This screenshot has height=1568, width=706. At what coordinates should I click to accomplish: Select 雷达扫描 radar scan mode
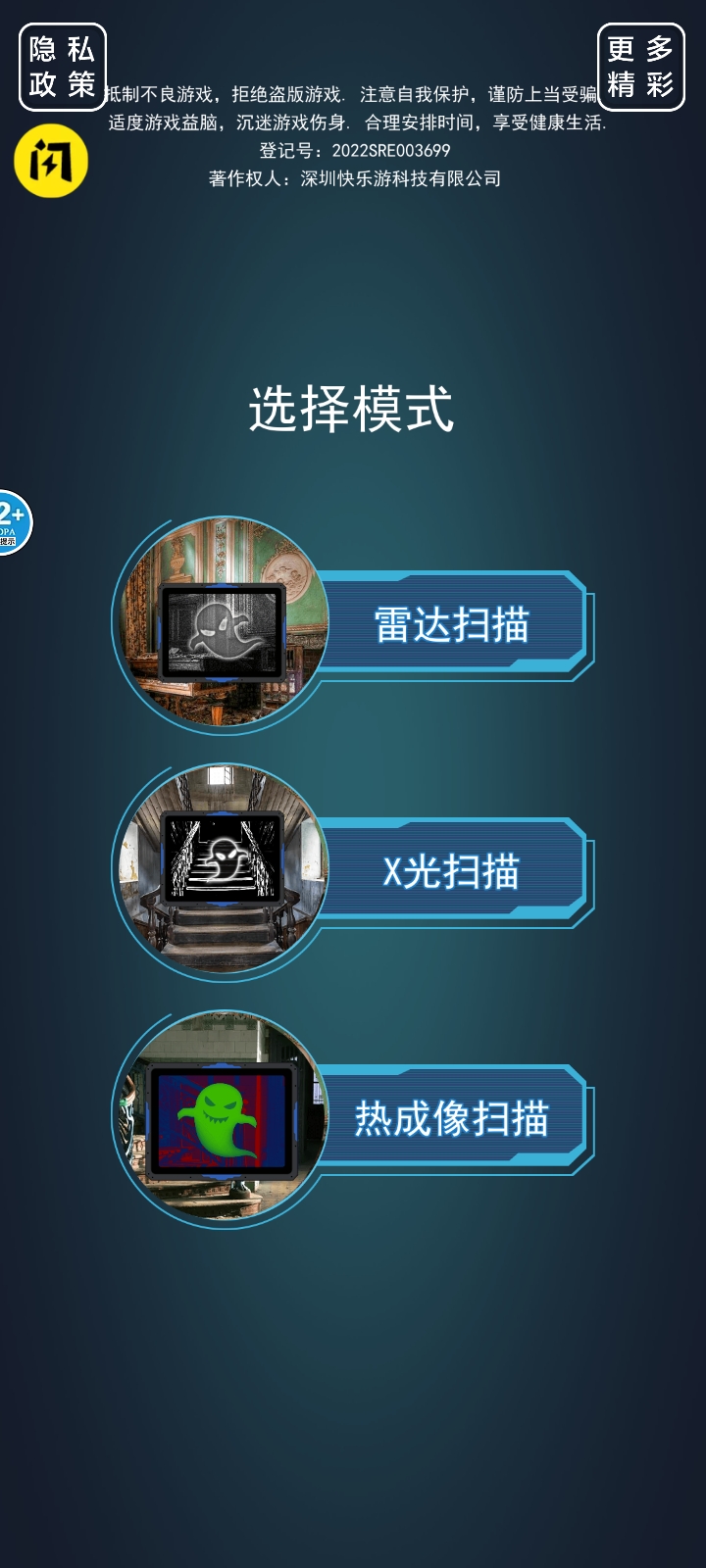click(x=451, y=624)
